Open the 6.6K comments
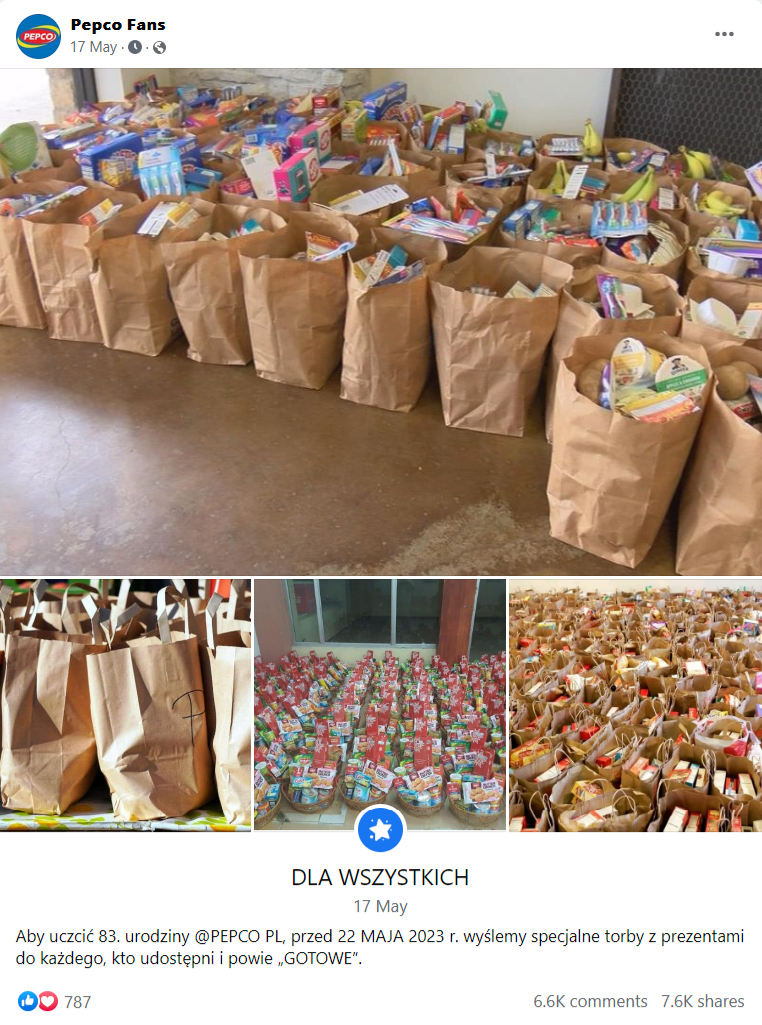 (590, 1001)
